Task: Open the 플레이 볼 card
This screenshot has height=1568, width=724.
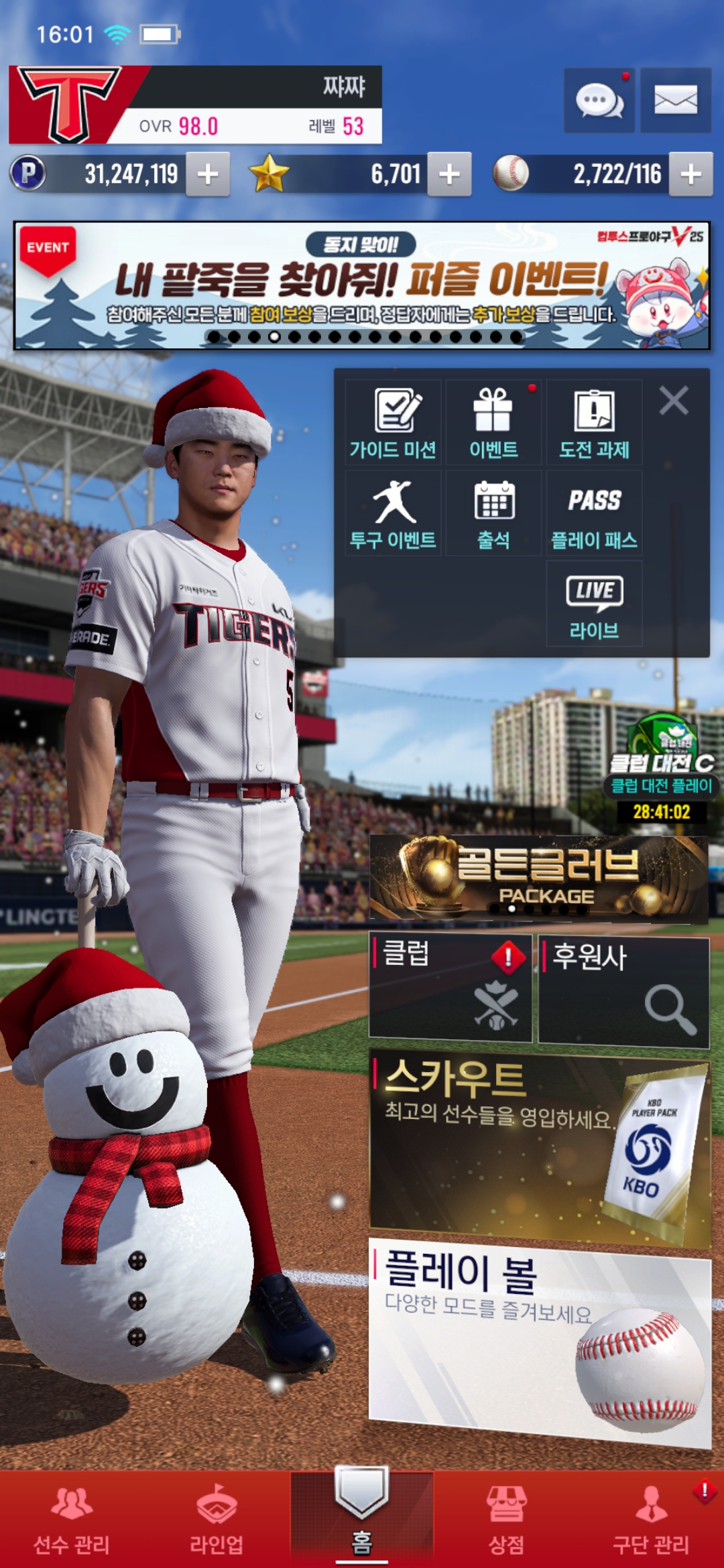Action: click(540, 1340)
